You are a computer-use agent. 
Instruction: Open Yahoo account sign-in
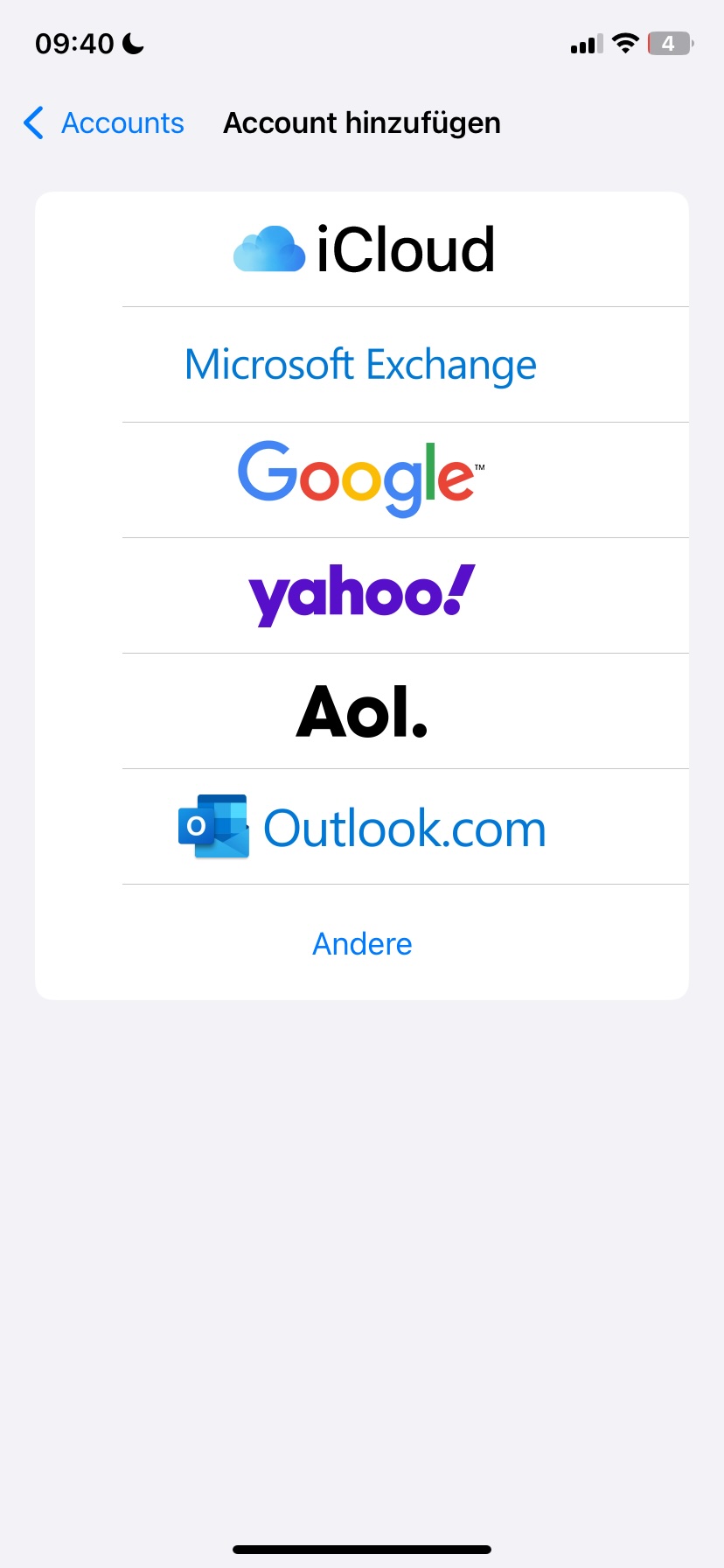click(x=361, y=594)
